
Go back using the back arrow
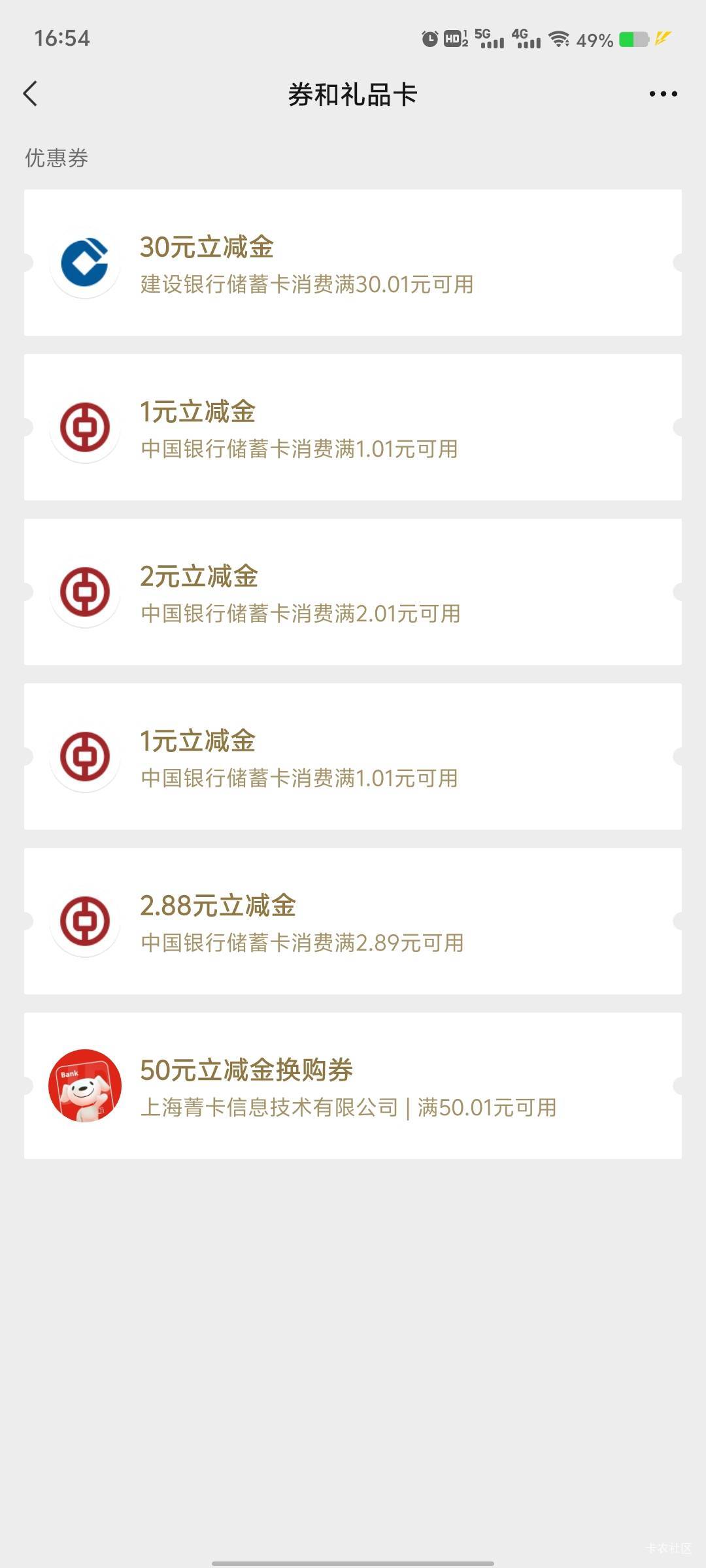(30, 93)
